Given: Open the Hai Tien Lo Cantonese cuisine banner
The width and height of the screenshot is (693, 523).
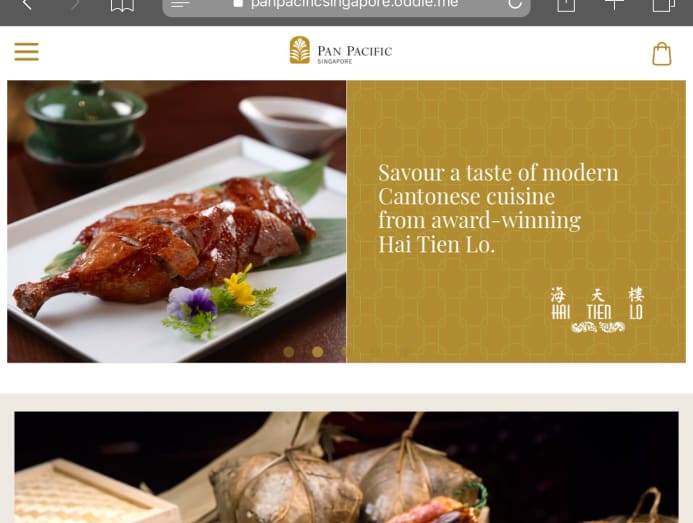Looking at the screenshot, I should [346, 221].
